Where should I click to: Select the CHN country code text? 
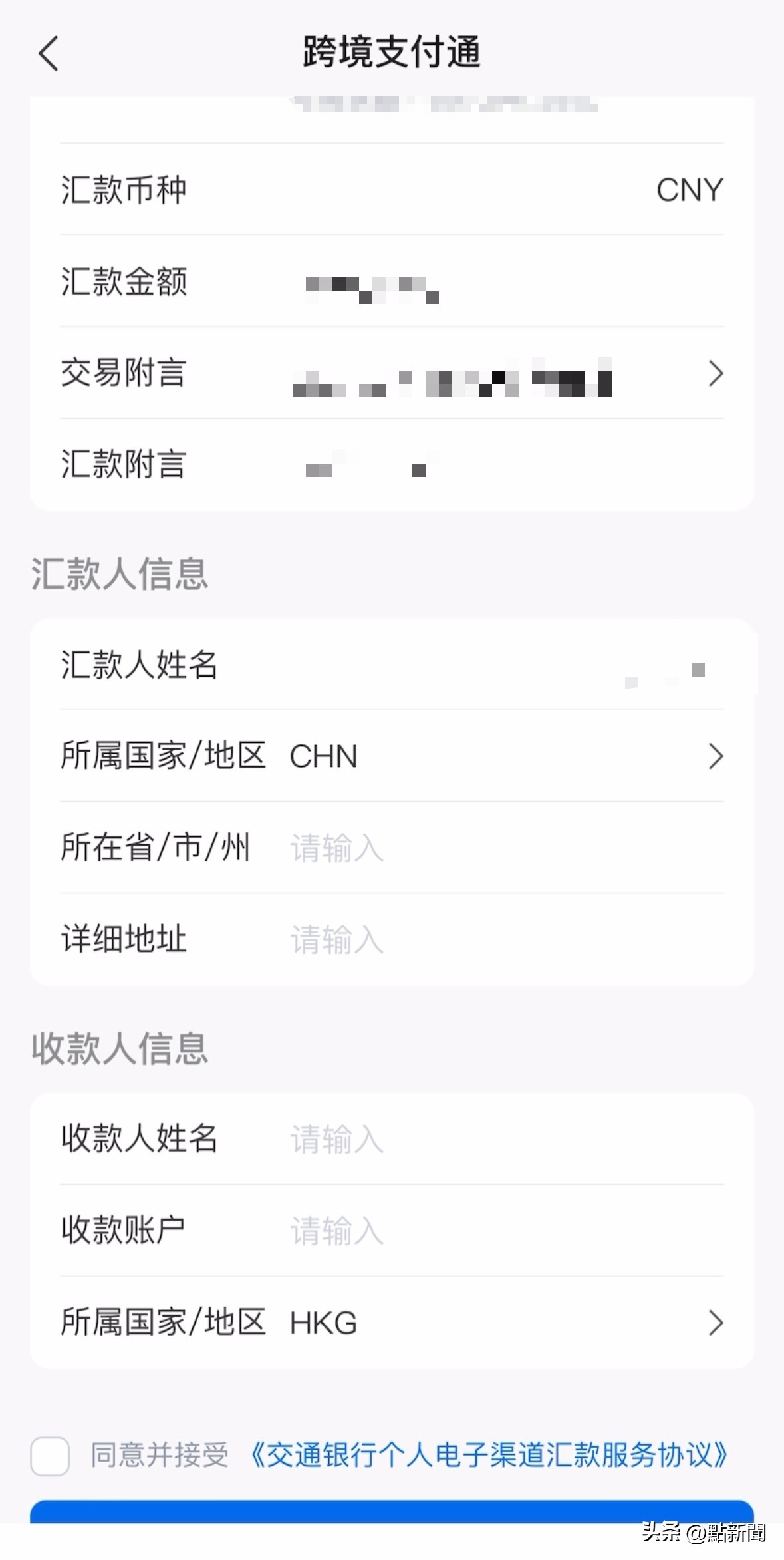(x=323, y=756)
